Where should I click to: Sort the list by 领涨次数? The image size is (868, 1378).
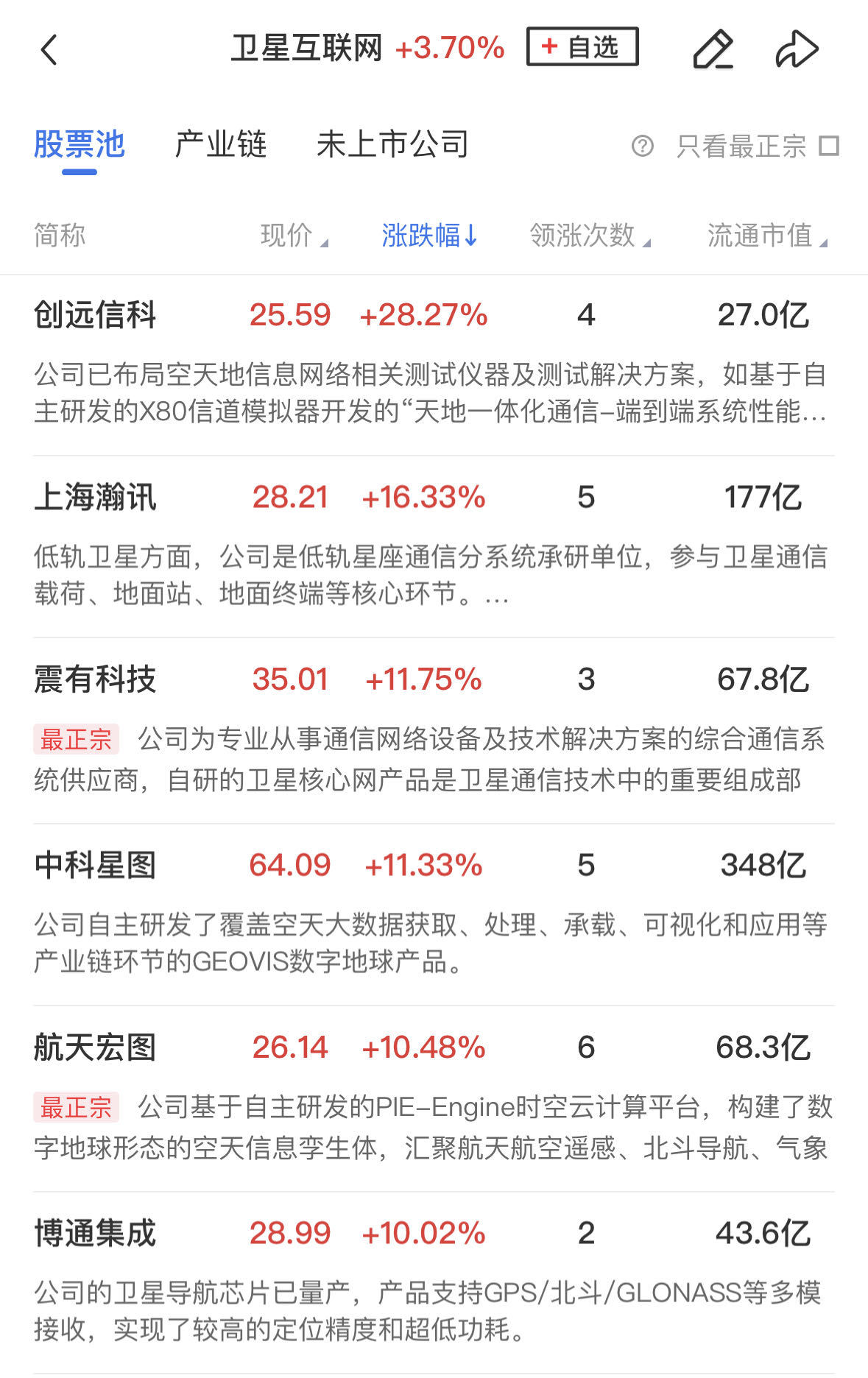point(589,236)
